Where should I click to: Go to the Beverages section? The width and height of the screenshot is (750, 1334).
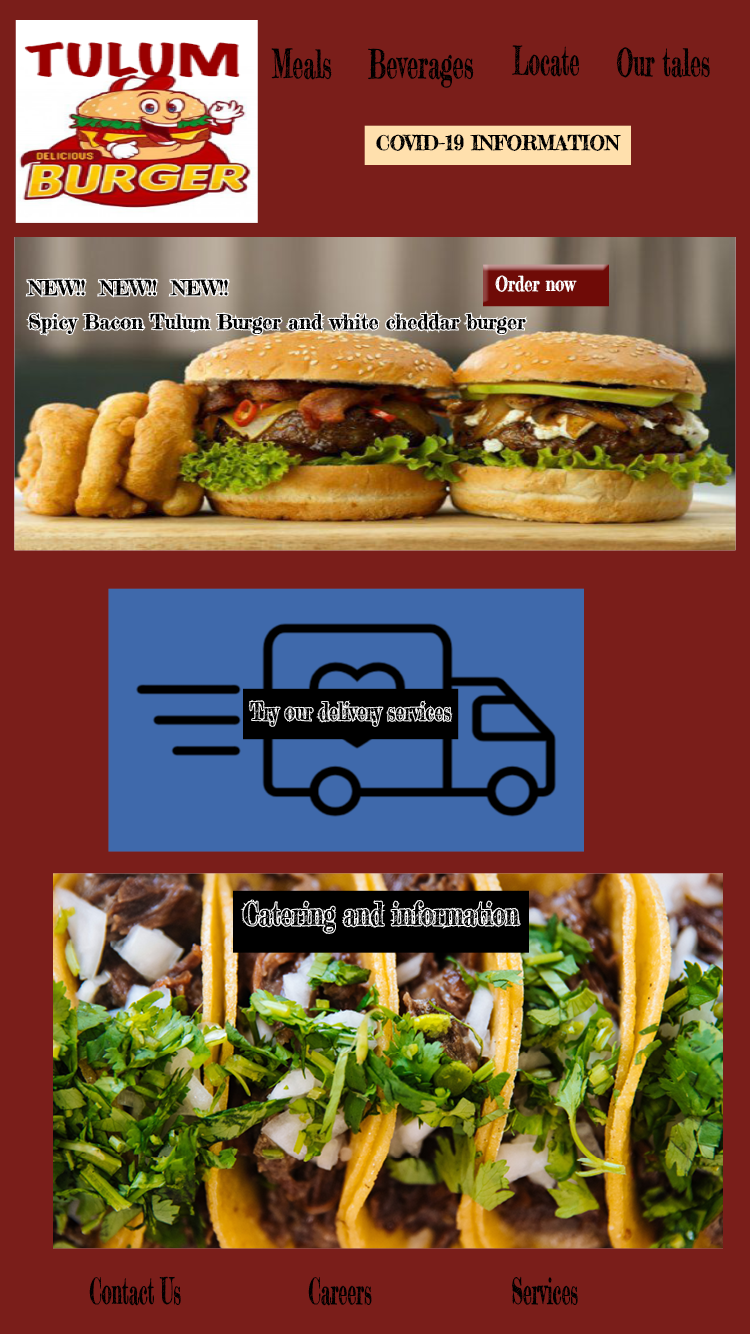(x=420, y=66)
